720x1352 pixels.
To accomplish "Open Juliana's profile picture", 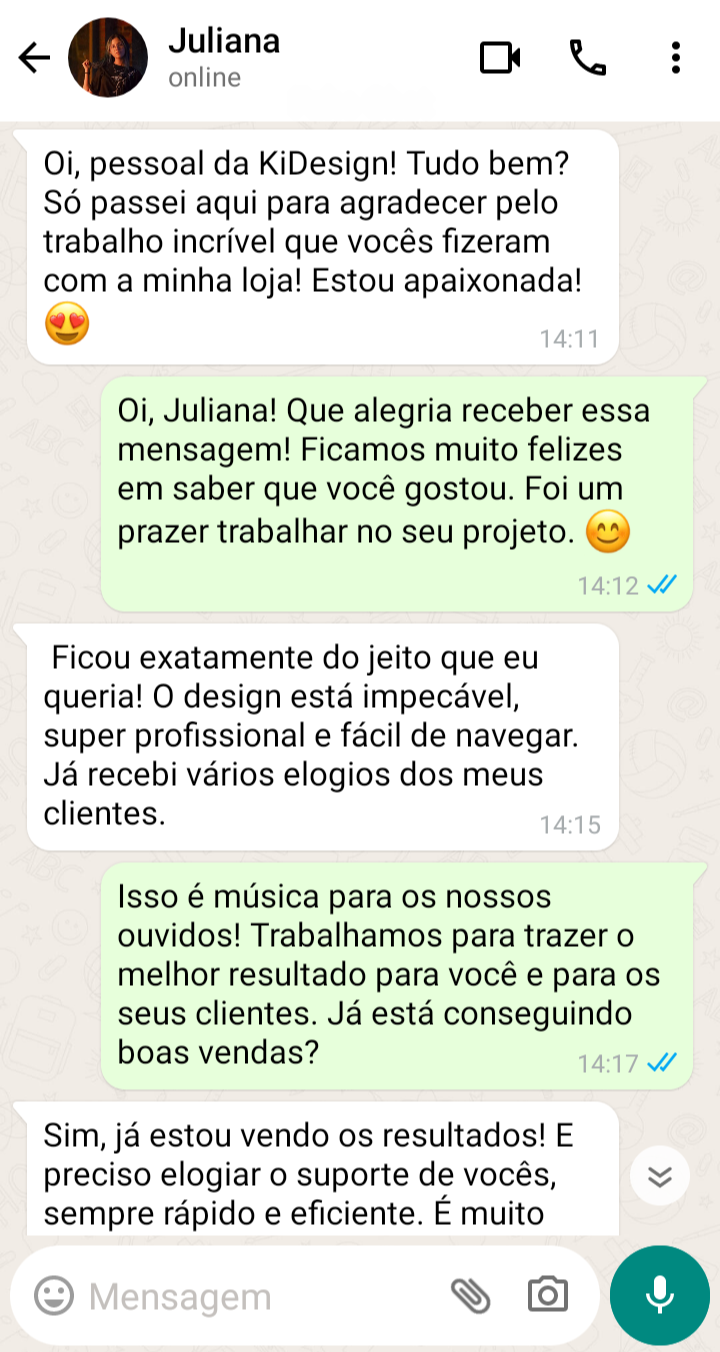I will 108,58.
